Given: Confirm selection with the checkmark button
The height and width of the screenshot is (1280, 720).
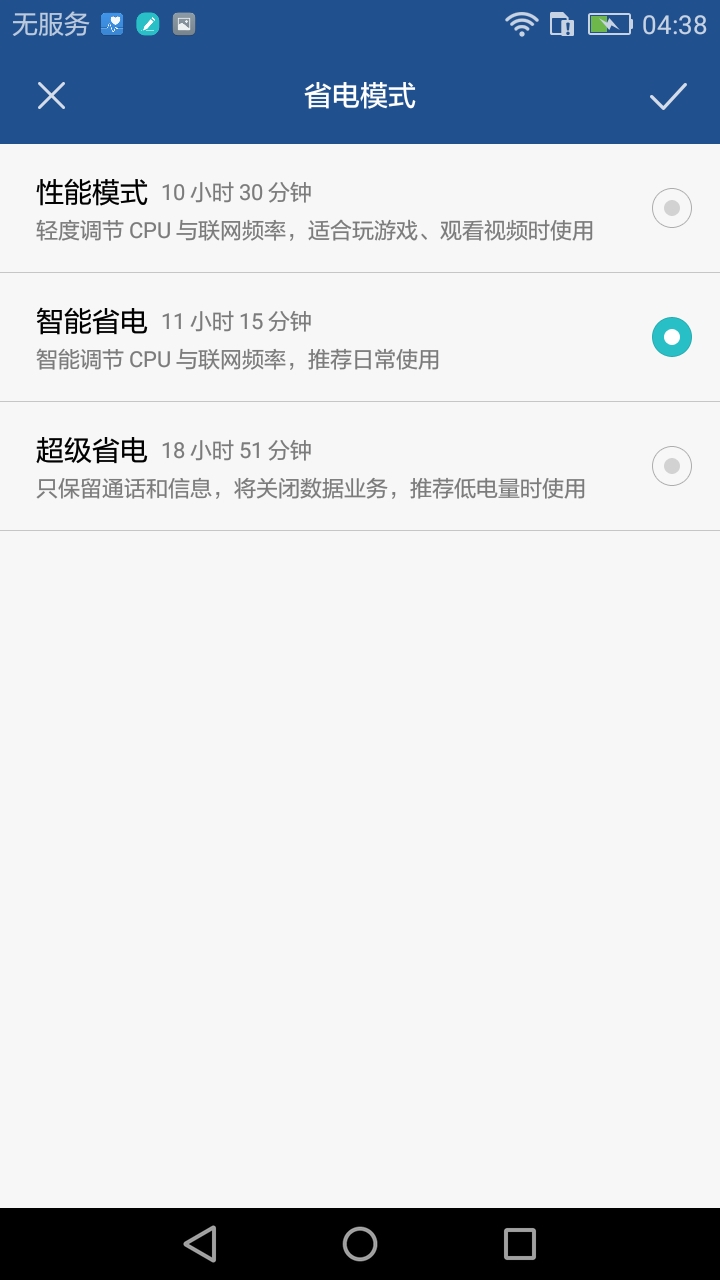Looking at the screenshot, I should [668, 95].
